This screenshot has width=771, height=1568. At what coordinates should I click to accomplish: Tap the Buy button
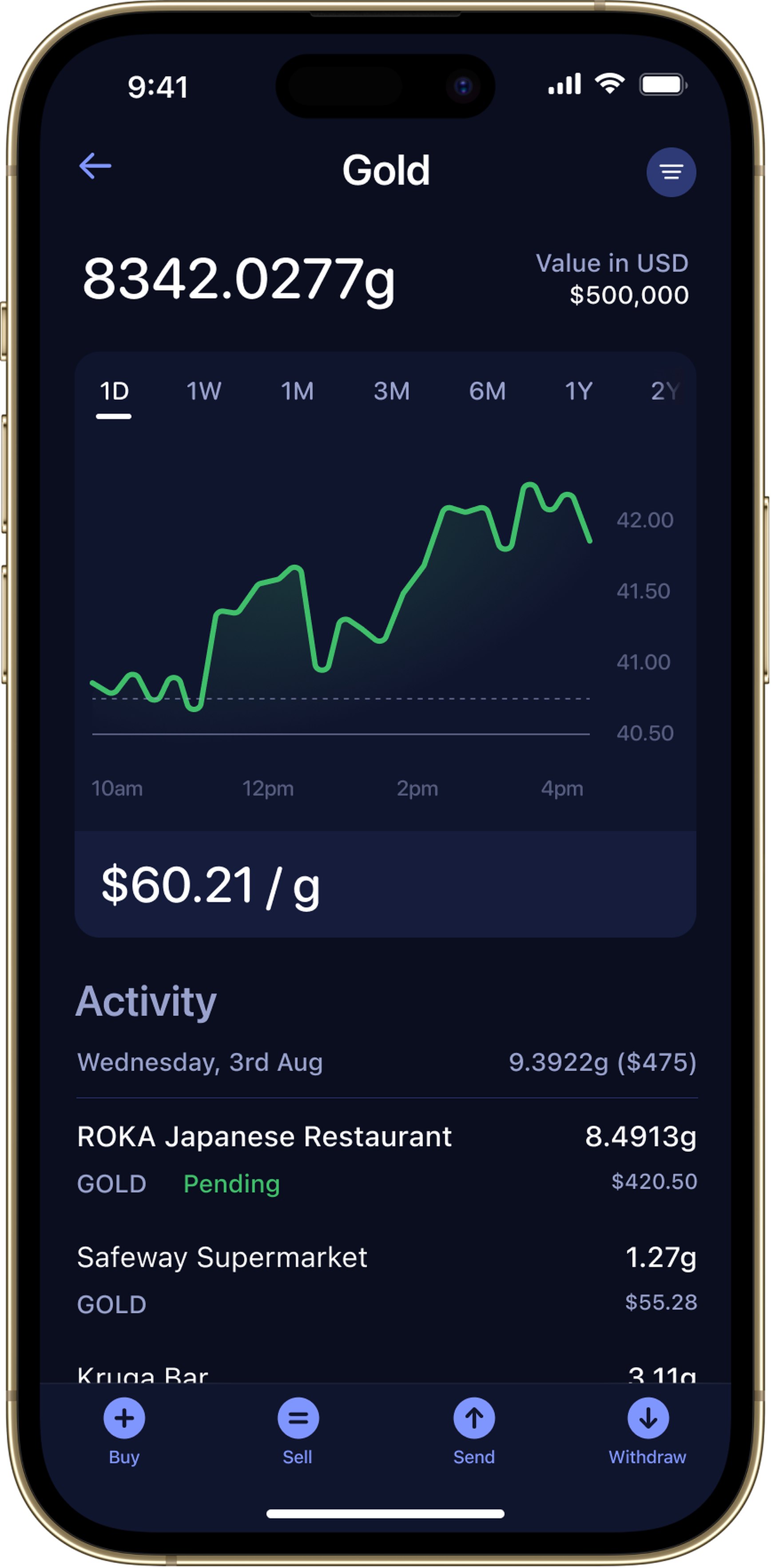(x=124, y=1432)
